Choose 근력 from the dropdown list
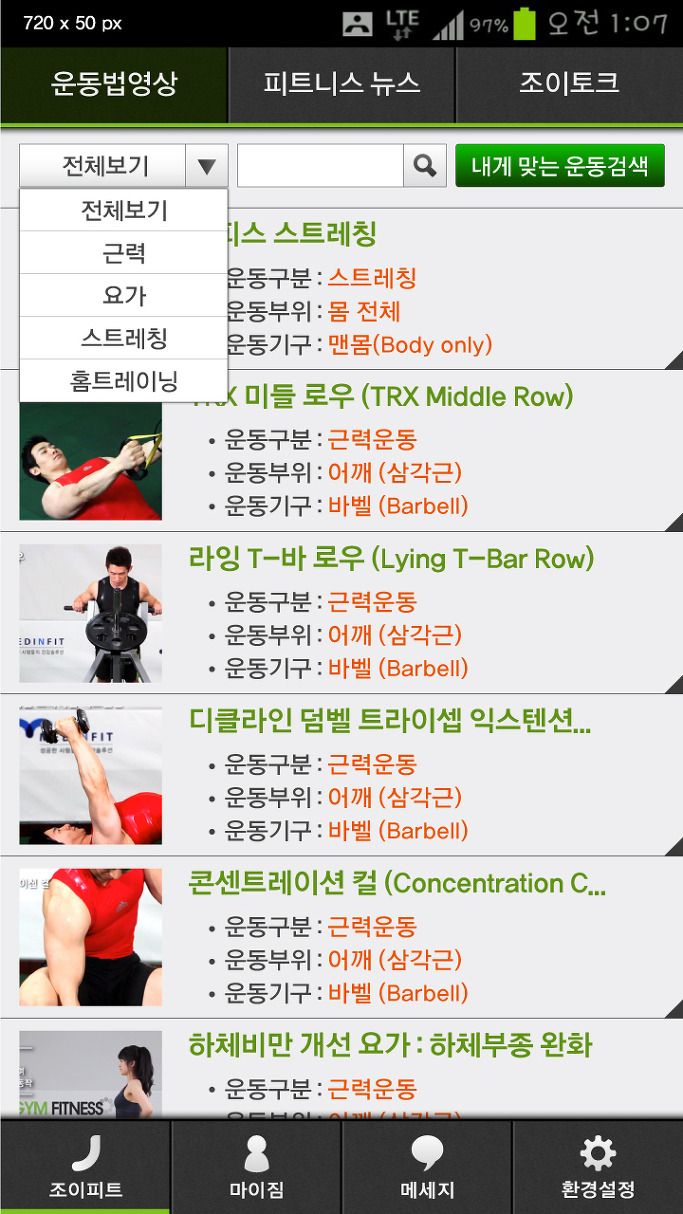The width and height of the screenshot is (683, 1214). click(124, 253)
